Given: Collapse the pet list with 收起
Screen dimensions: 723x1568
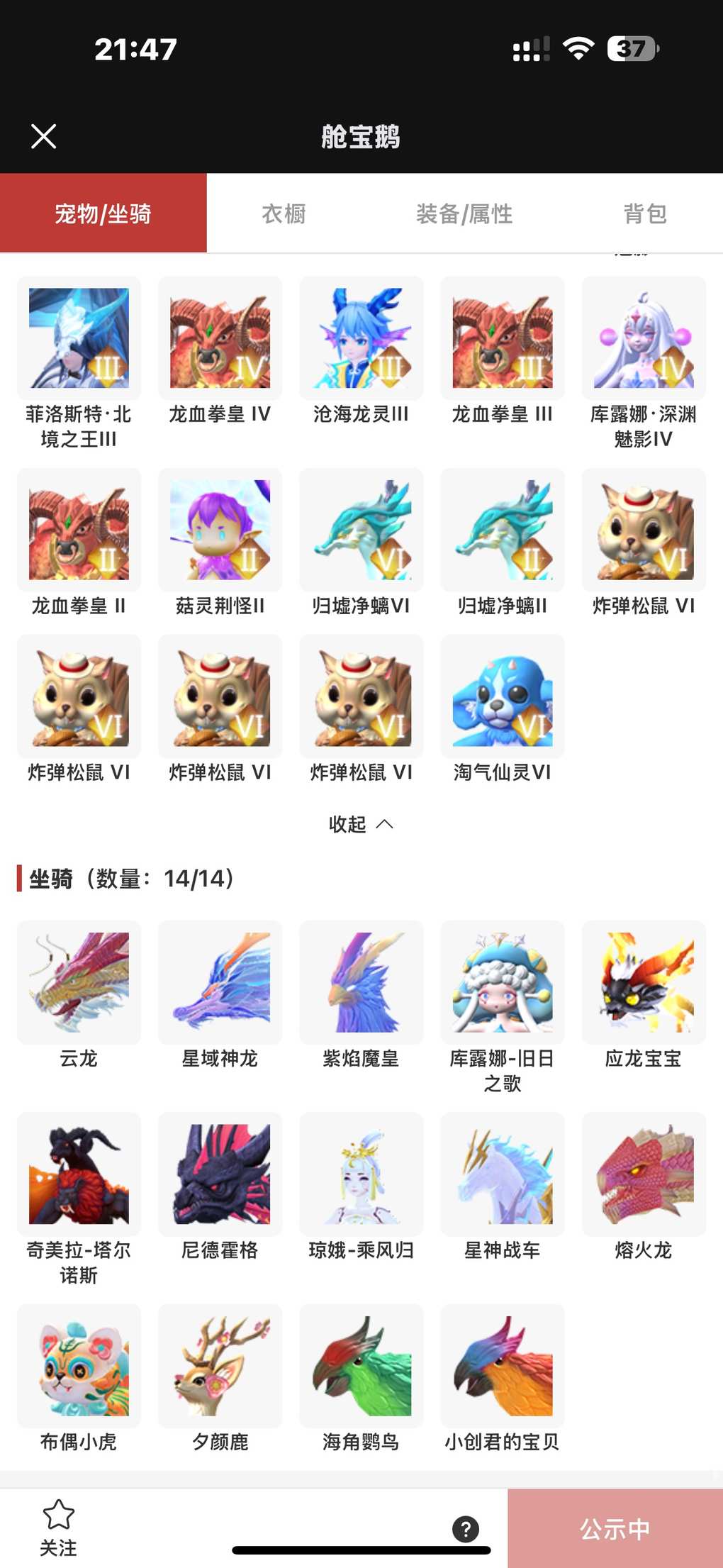Looking at the screenshot, I should point(361,824).
